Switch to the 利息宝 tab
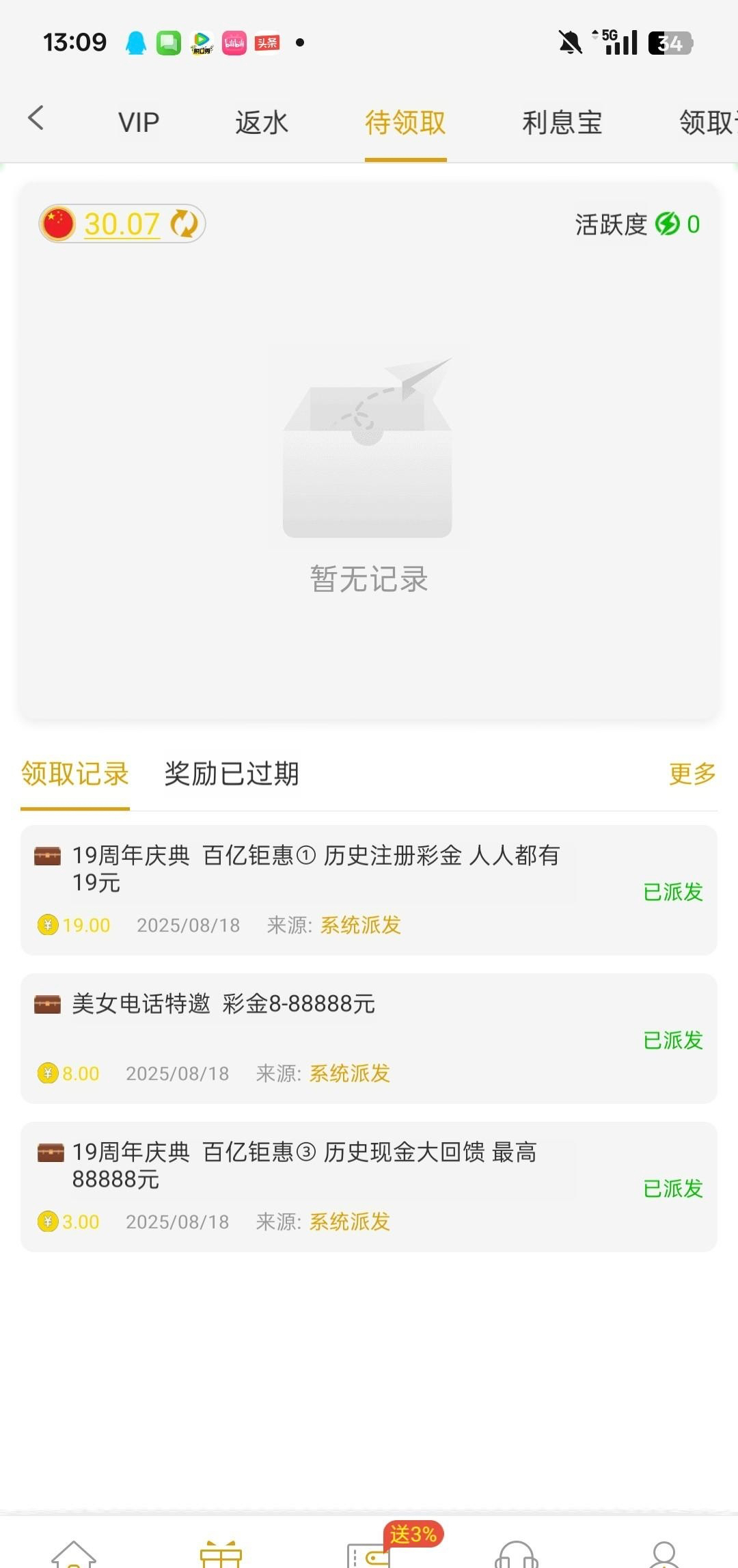738x1568 pixels. pos(562,123)
